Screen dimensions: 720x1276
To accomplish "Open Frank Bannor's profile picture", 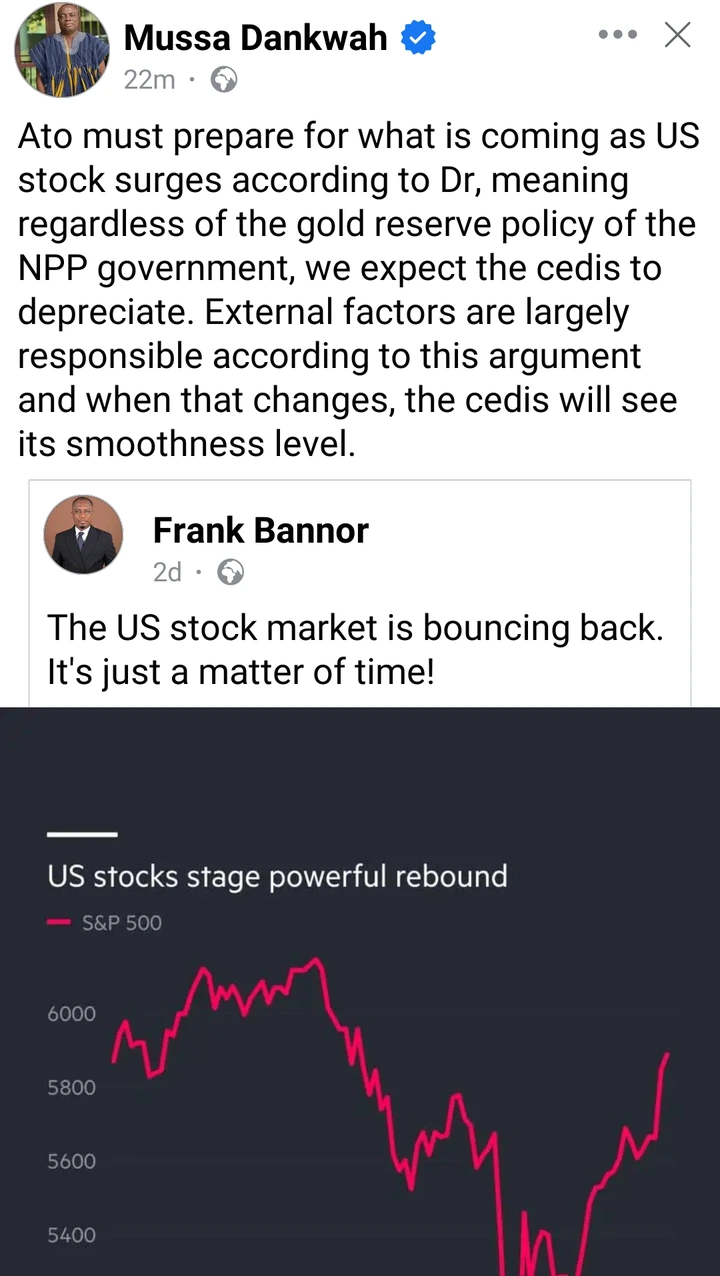I will pos(83,534).
